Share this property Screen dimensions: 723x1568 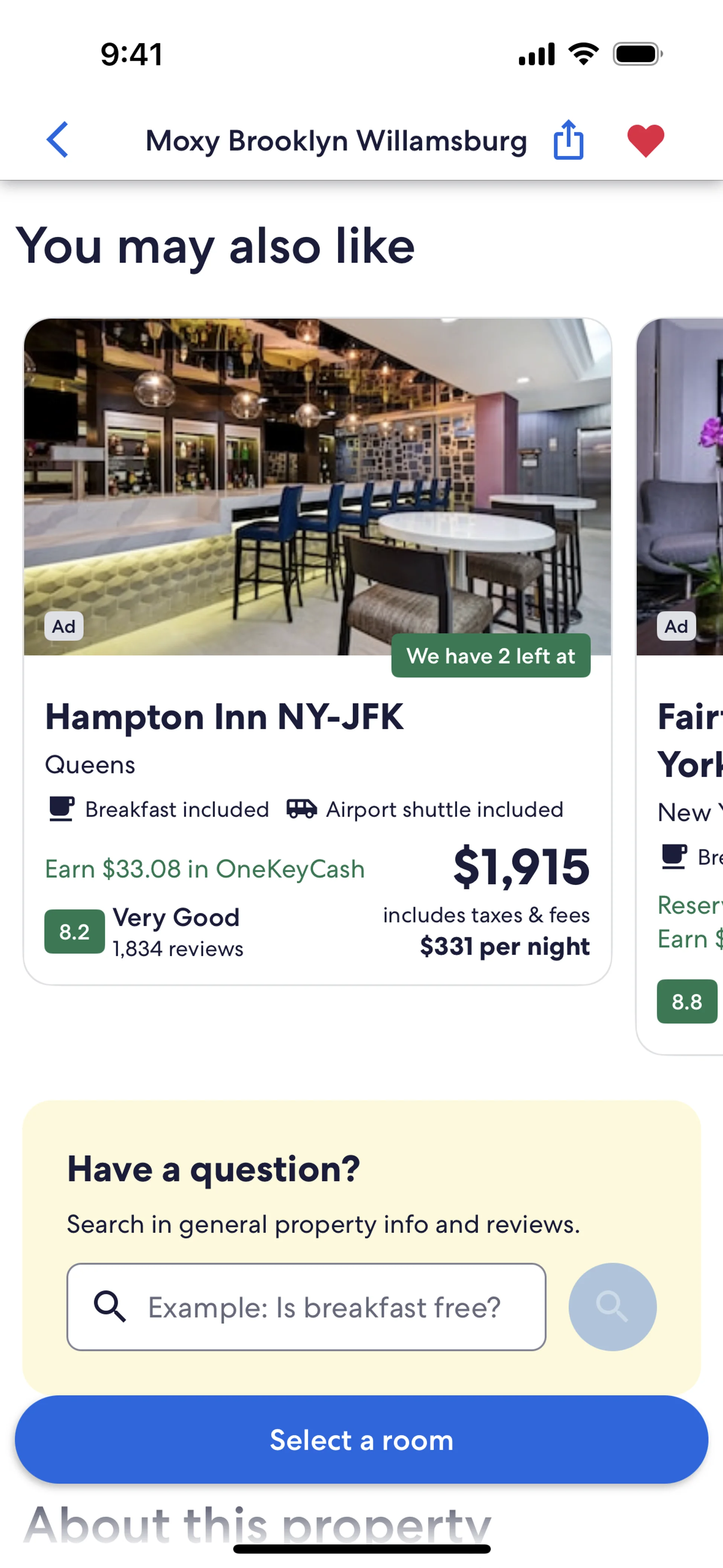[x=568, y=140]
